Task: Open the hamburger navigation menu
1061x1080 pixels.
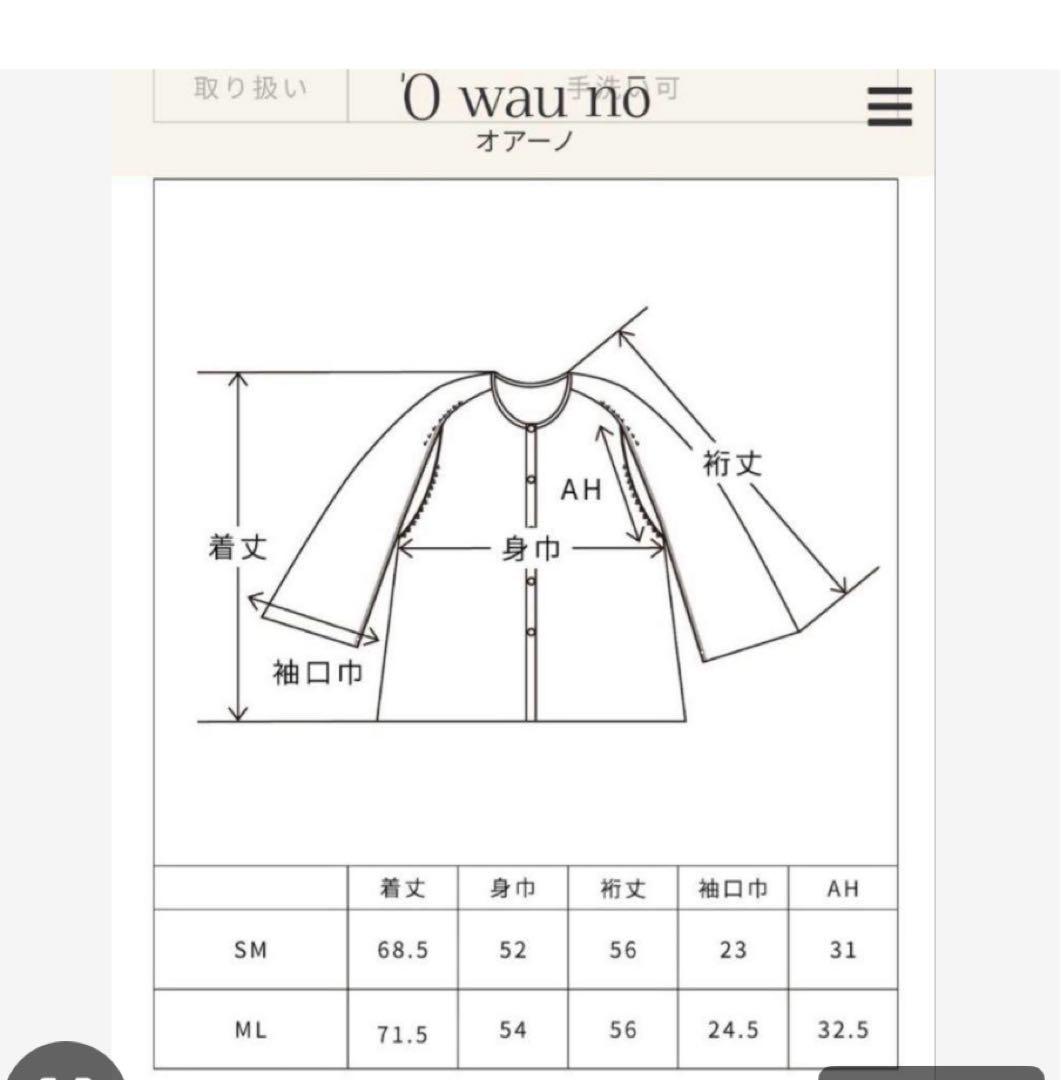Action: (x=889, y=108)
